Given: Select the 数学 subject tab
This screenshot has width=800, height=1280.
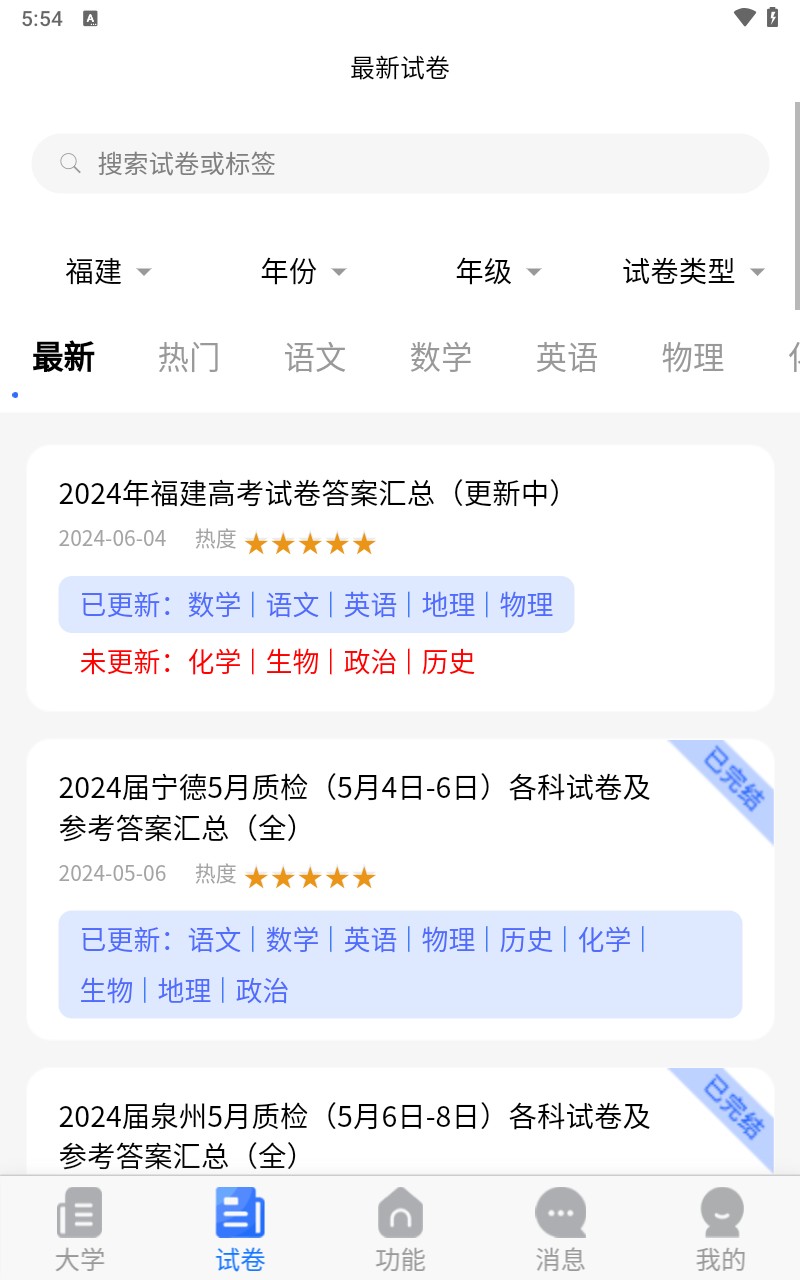Looking at the screenshot, I should click(440, 358).
